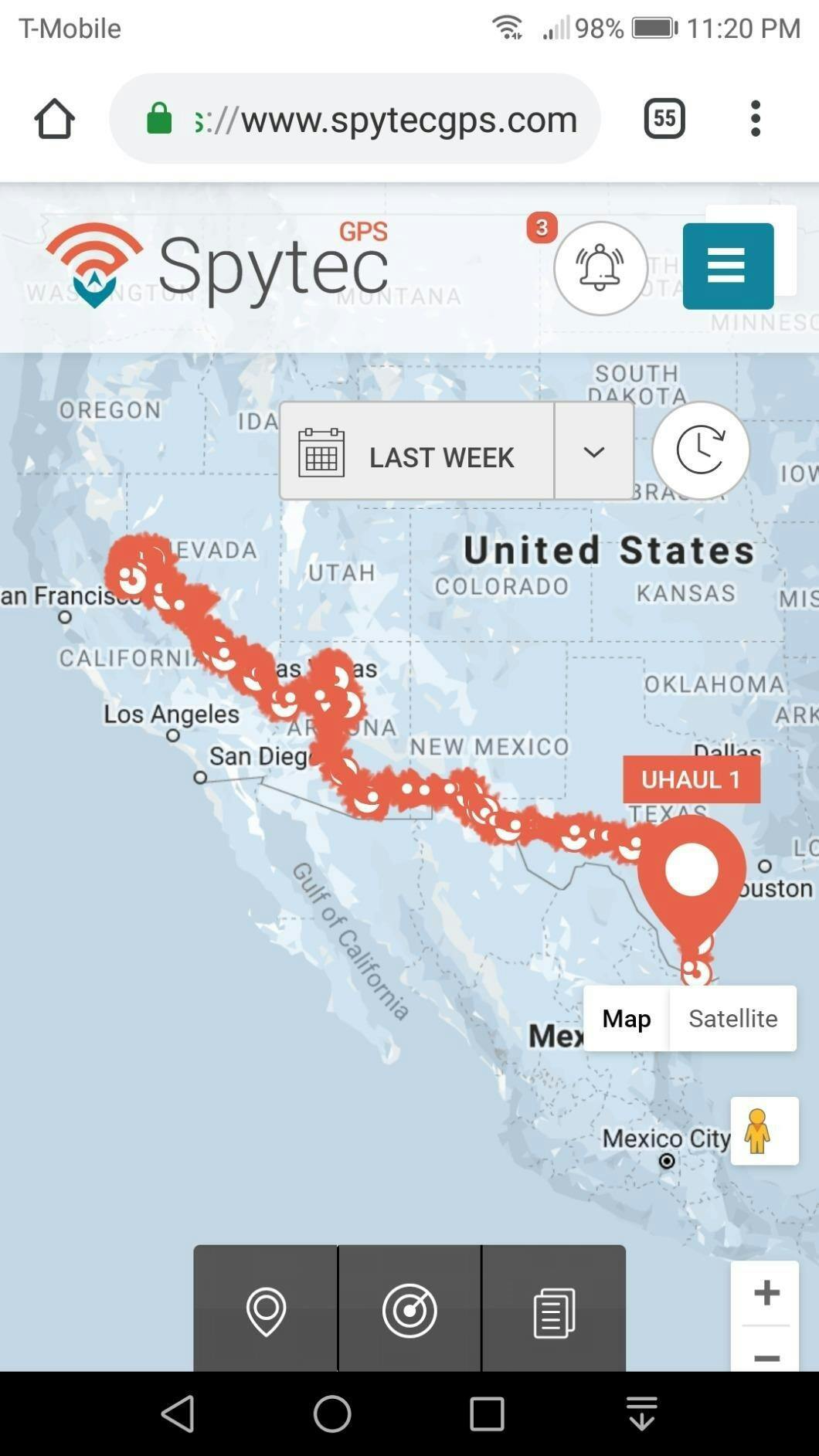Open the teal hamburger menu
Image resolution: width=819 pixels, height=1456 pixels.
(x=728, y=266)
